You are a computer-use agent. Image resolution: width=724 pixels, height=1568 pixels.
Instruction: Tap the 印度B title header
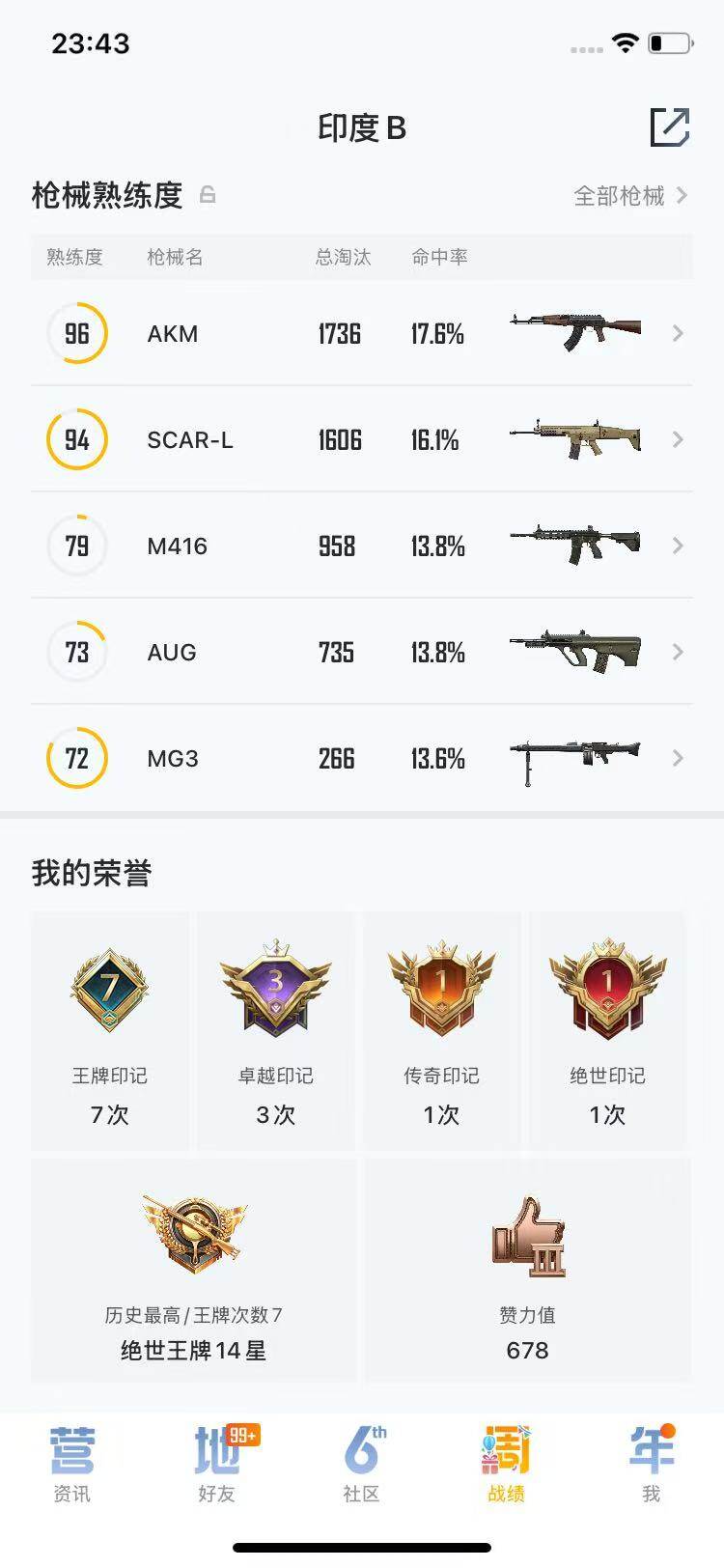click(x=362, y=128)
